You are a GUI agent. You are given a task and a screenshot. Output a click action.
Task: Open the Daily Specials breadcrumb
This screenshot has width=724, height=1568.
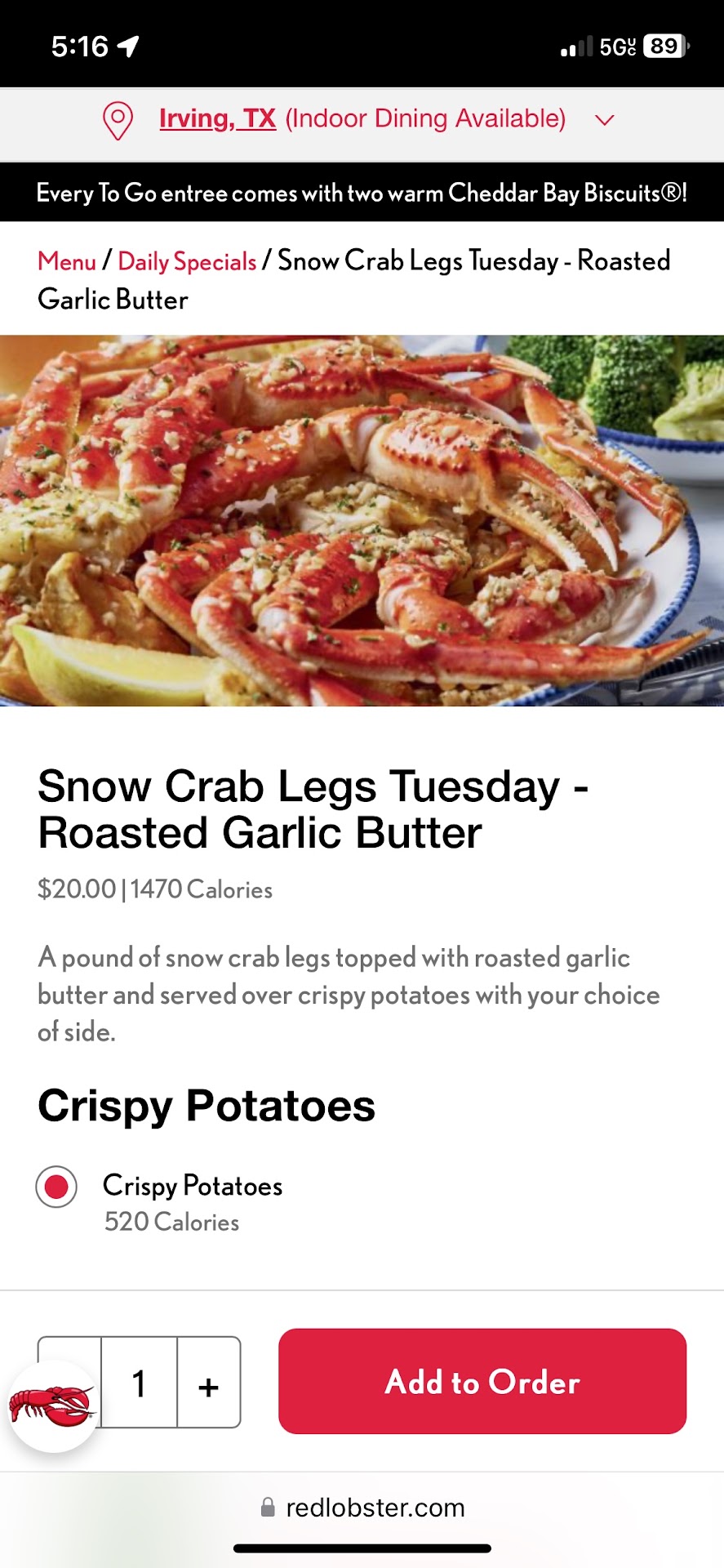coord(187,261)
